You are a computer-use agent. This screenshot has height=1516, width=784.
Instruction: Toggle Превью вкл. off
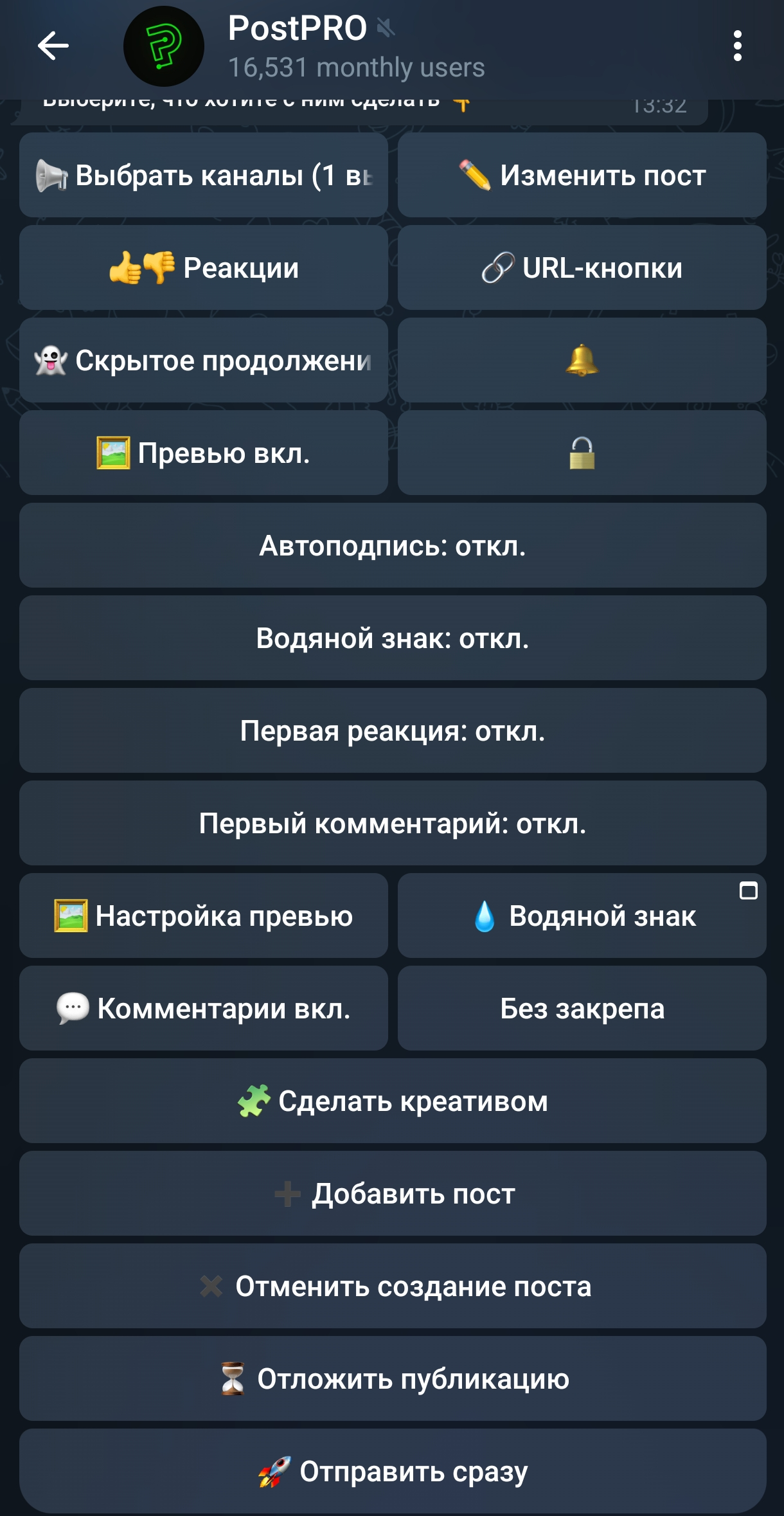[203, 452]
